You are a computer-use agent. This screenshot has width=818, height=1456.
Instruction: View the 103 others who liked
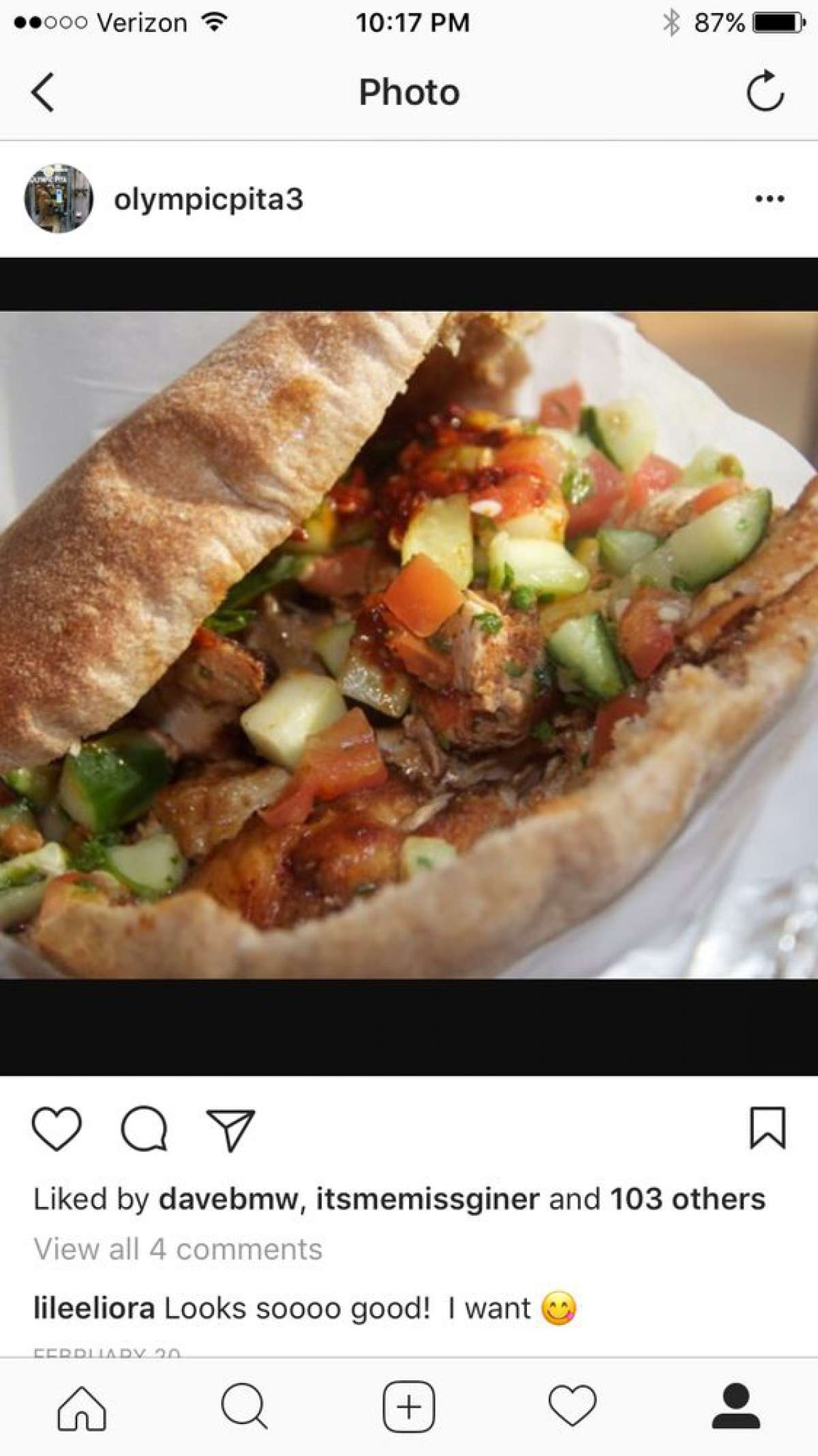687,1199
